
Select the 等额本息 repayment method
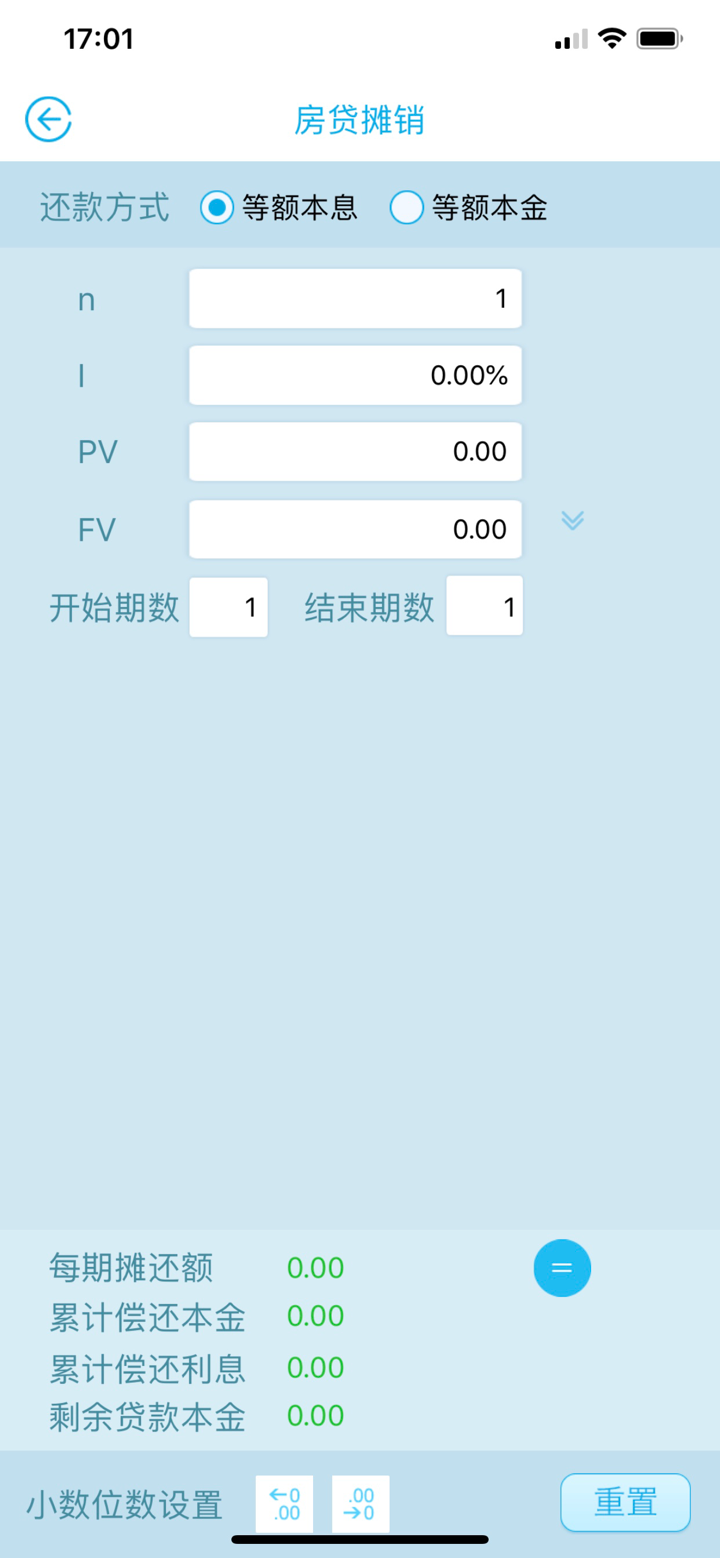217,207
